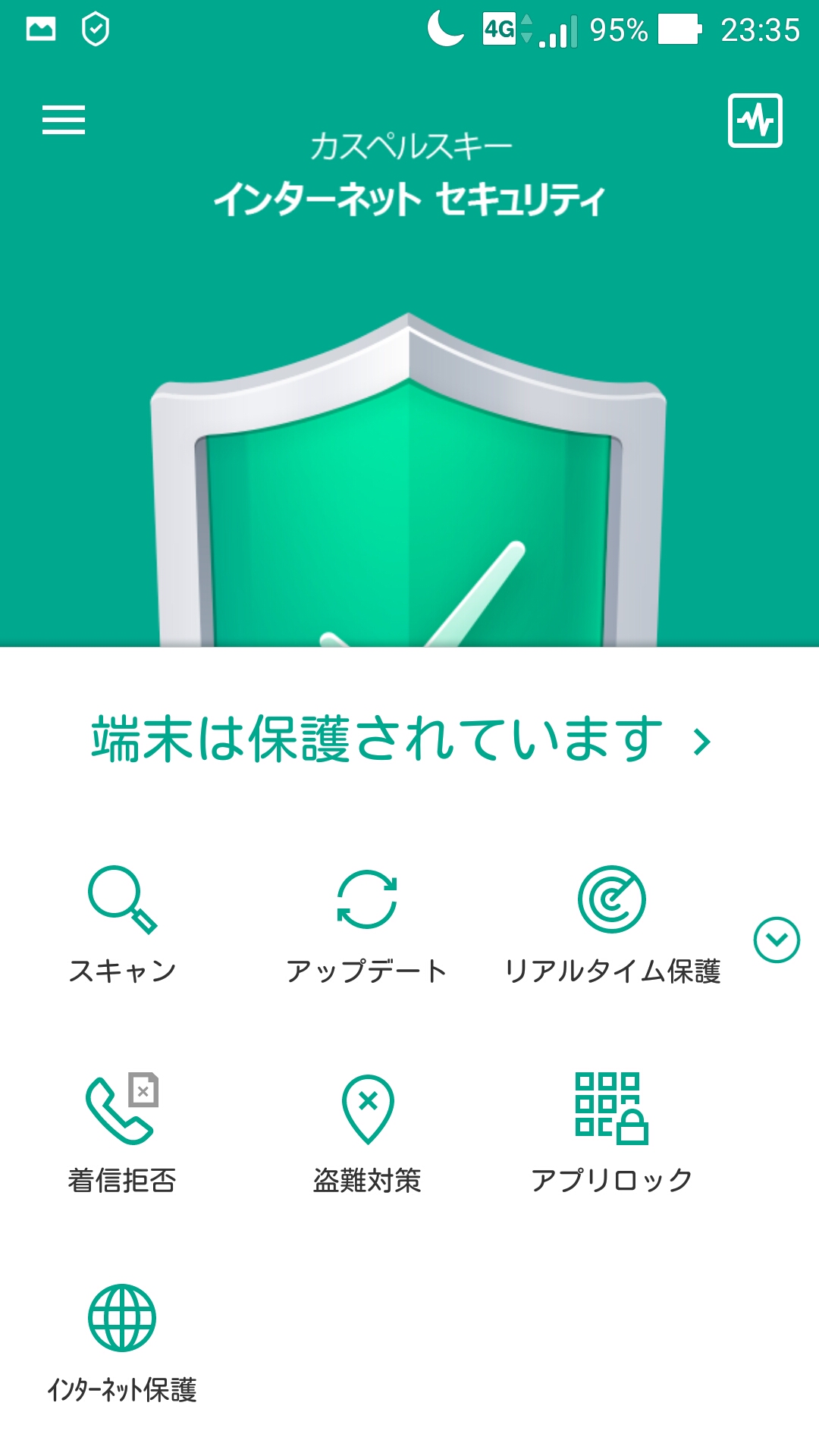Open the 端末は保護されています status details
The image size is (819, 1456).
click(400, 739)
